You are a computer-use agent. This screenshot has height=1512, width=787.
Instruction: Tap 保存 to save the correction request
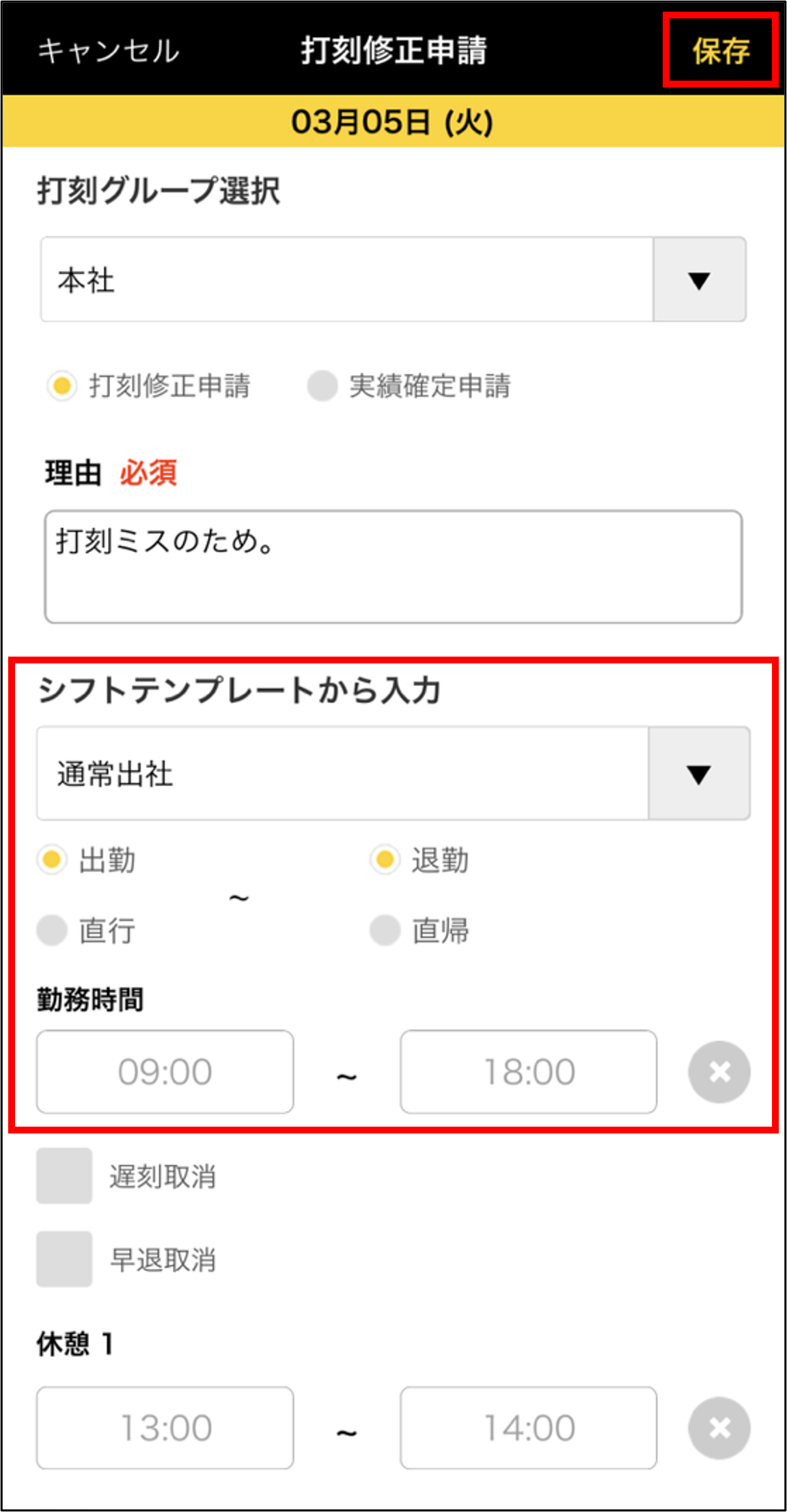point(720,50)
